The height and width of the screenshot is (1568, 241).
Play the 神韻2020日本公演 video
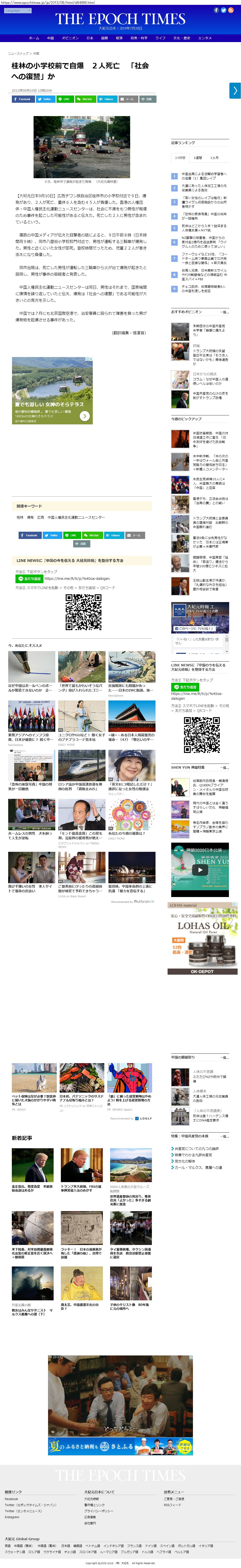(x=200, y=870)
